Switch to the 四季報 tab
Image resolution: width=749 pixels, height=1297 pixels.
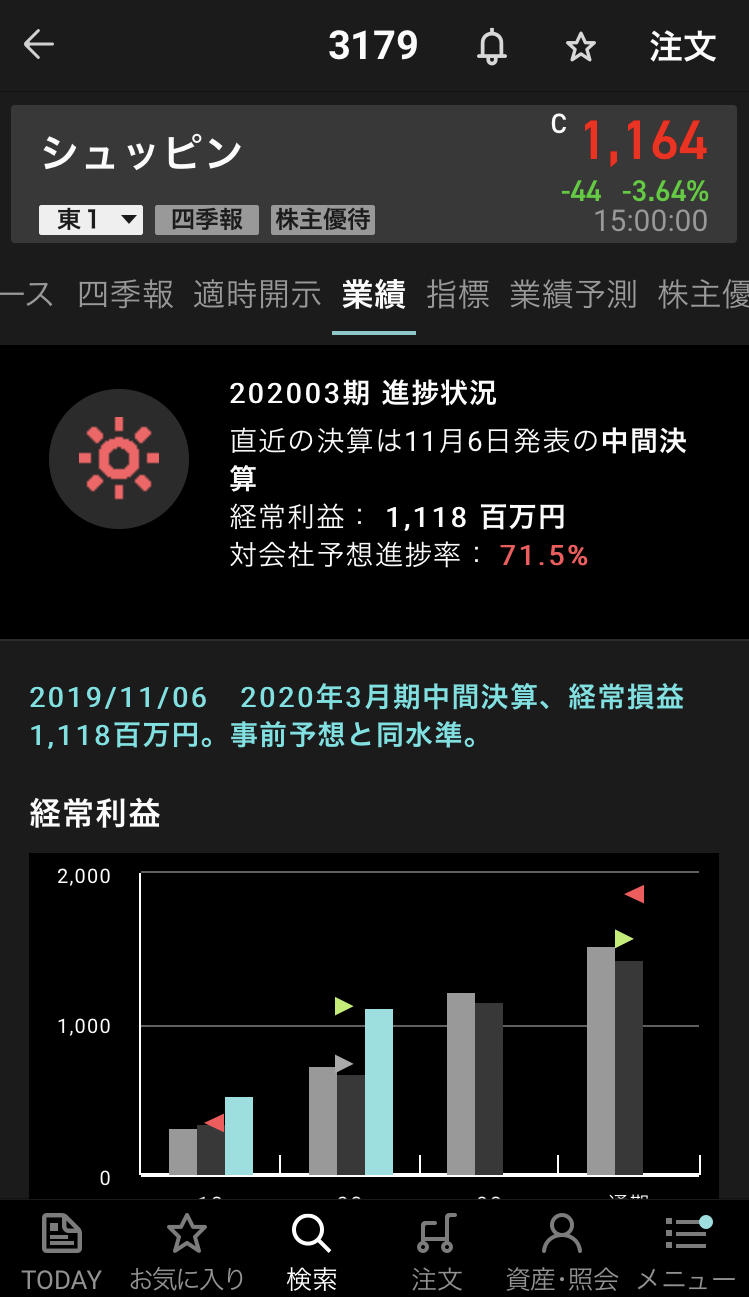tap(126, 294)
